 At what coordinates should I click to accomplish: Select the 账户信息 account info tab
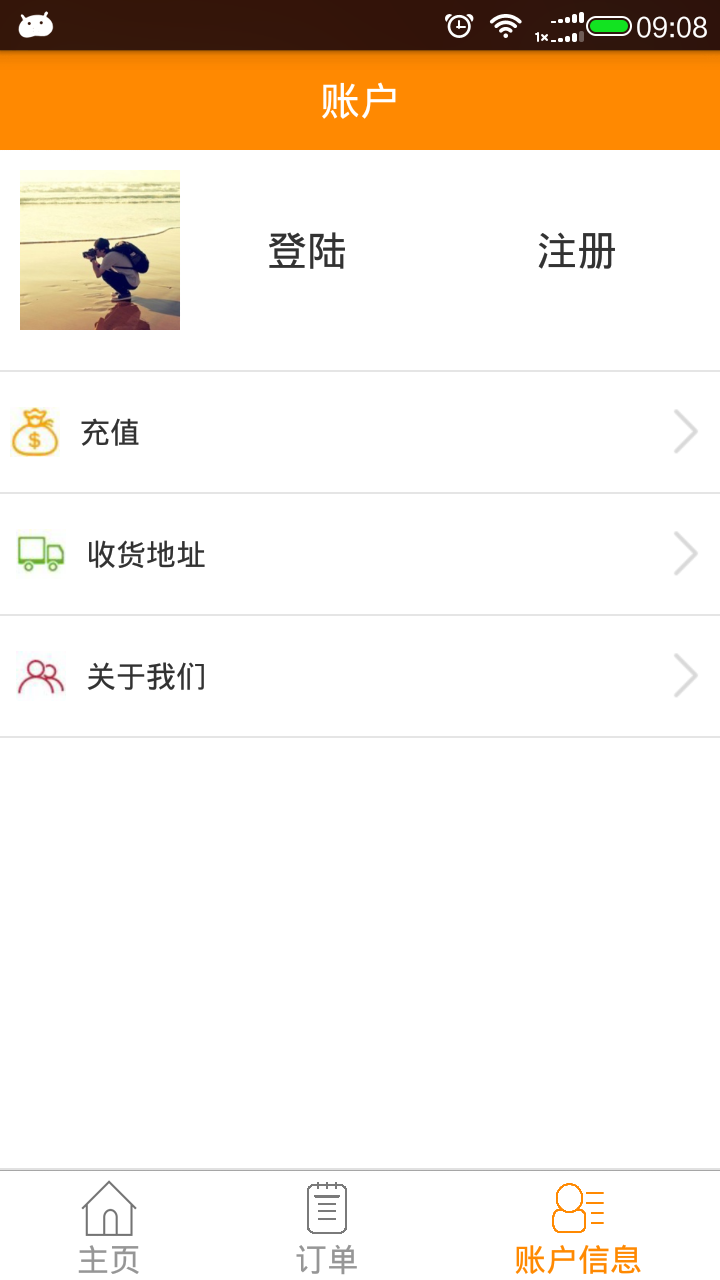pyautogui.click(x=577, y=1226)
